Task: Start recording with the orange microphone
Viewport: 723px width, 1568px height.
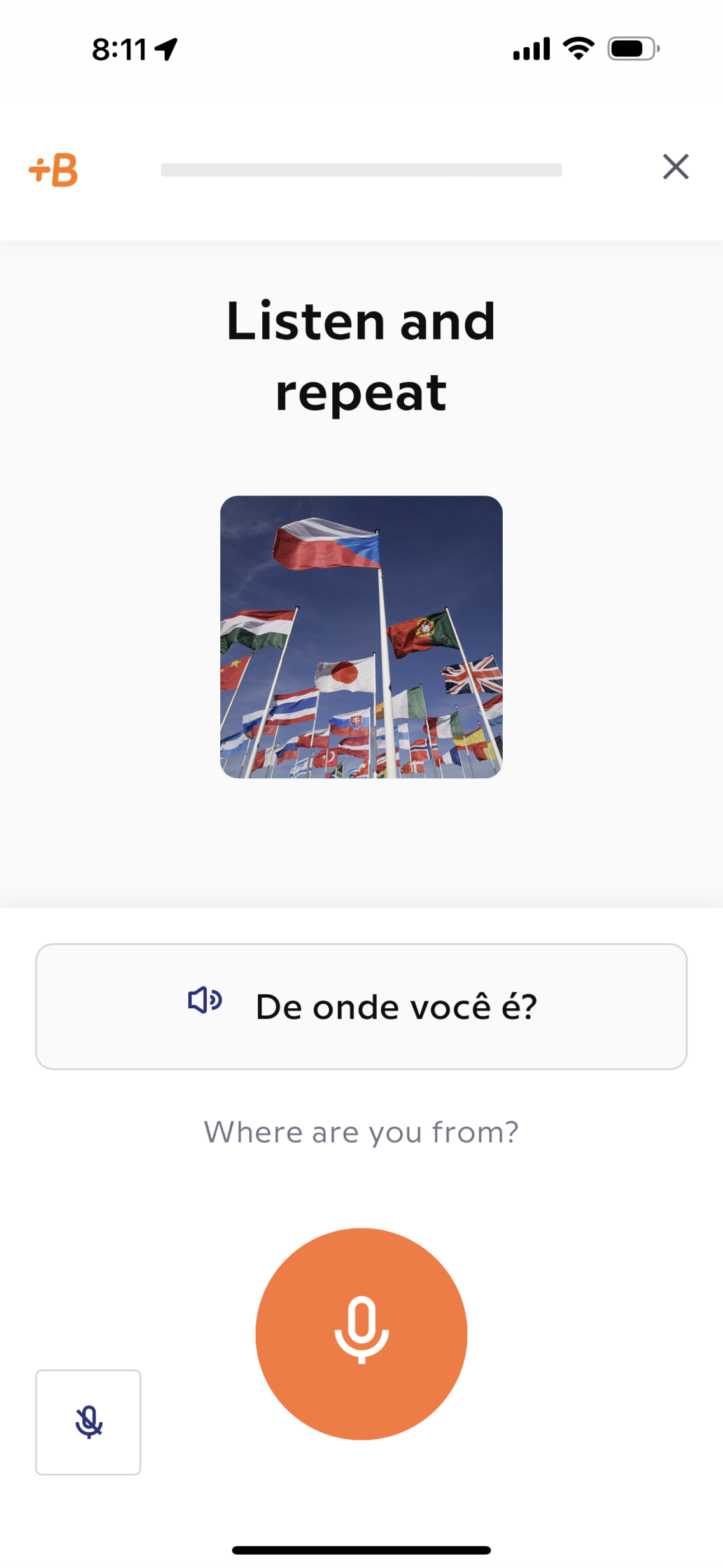Action: 361,1334
